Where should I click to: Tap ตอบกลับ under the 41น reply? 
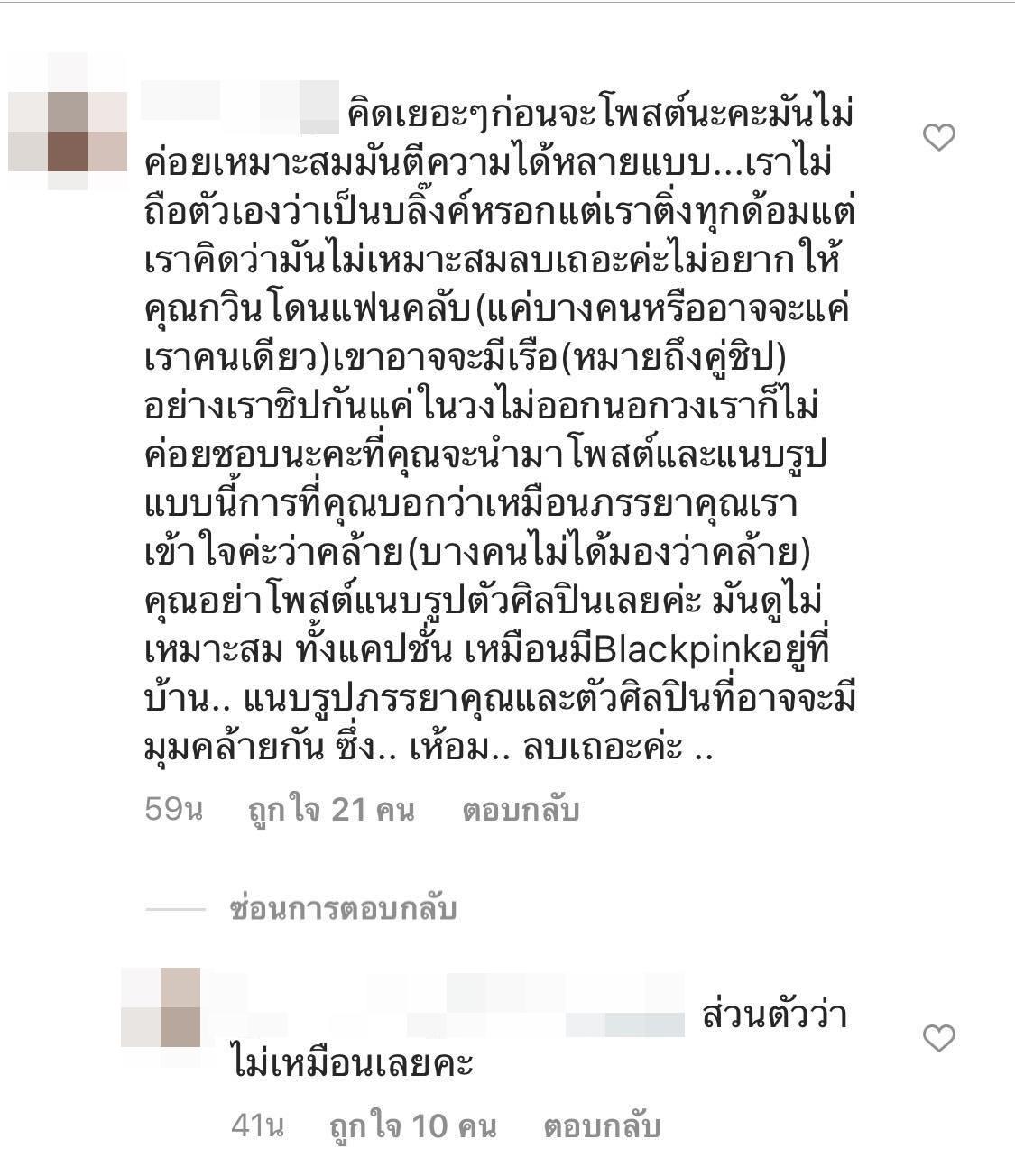click(602, 1126)
